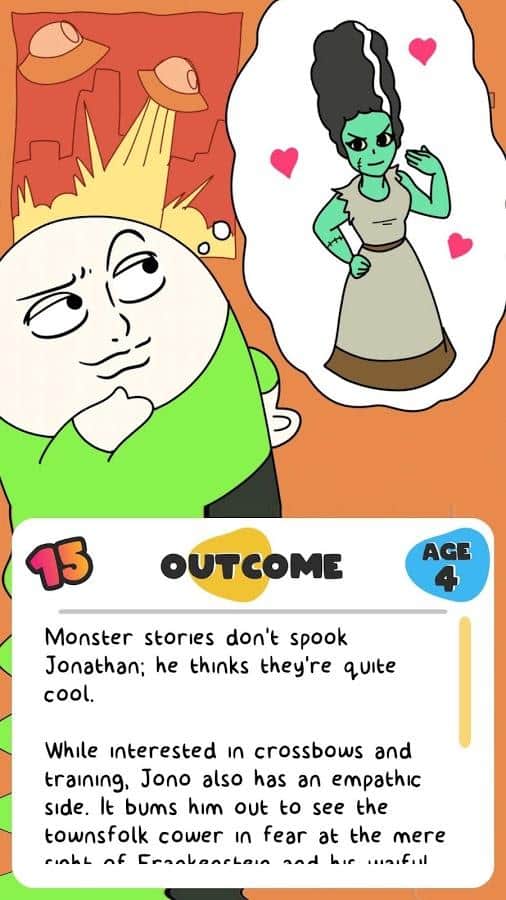Tap the yellow scrollbar beside the outcome text
Image resolution: width=506 pixels, height=900 pixels.
click(465, 682)
